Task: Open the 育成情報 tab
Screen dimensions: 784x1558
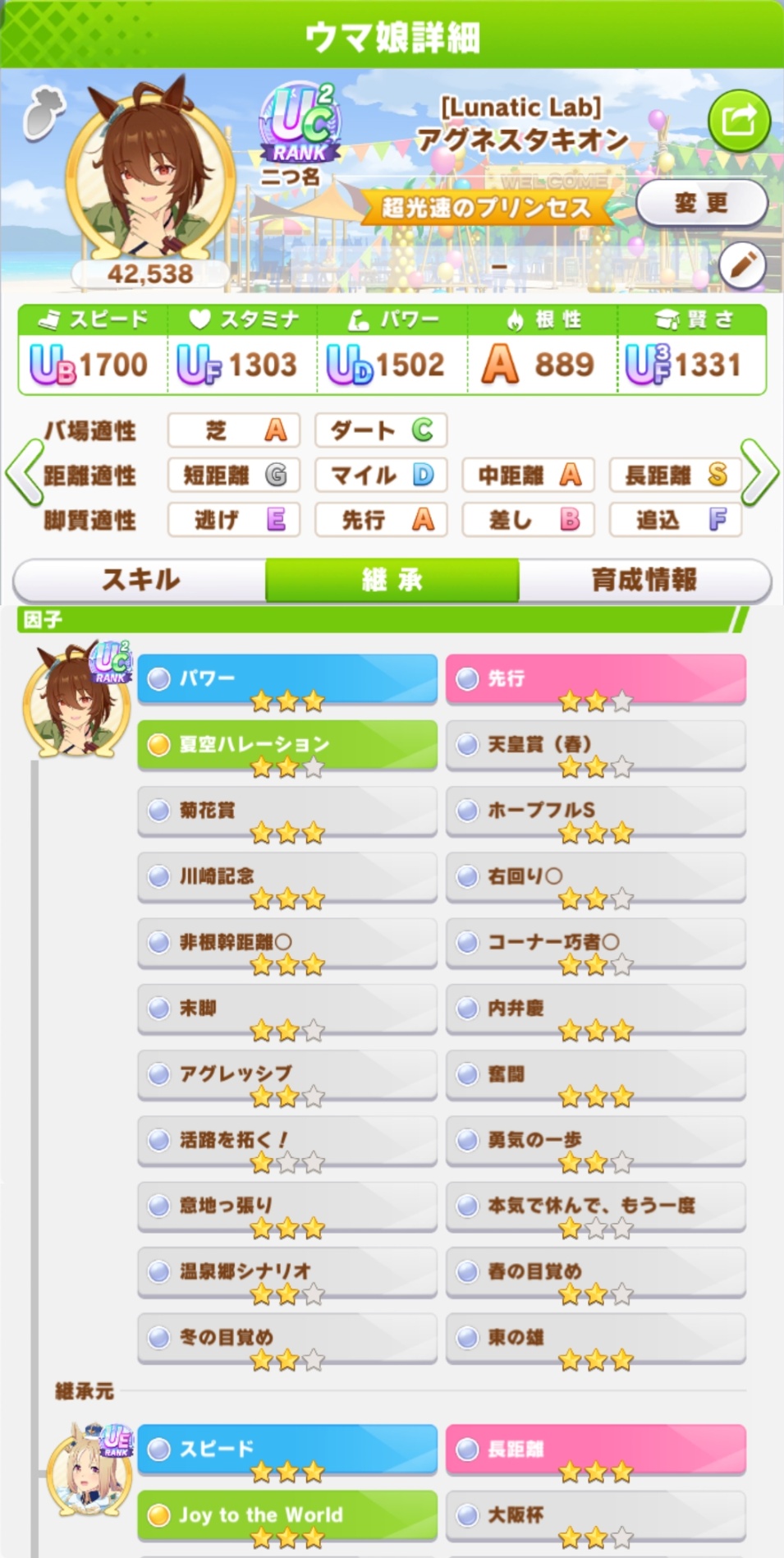Action: coord(644,580)
